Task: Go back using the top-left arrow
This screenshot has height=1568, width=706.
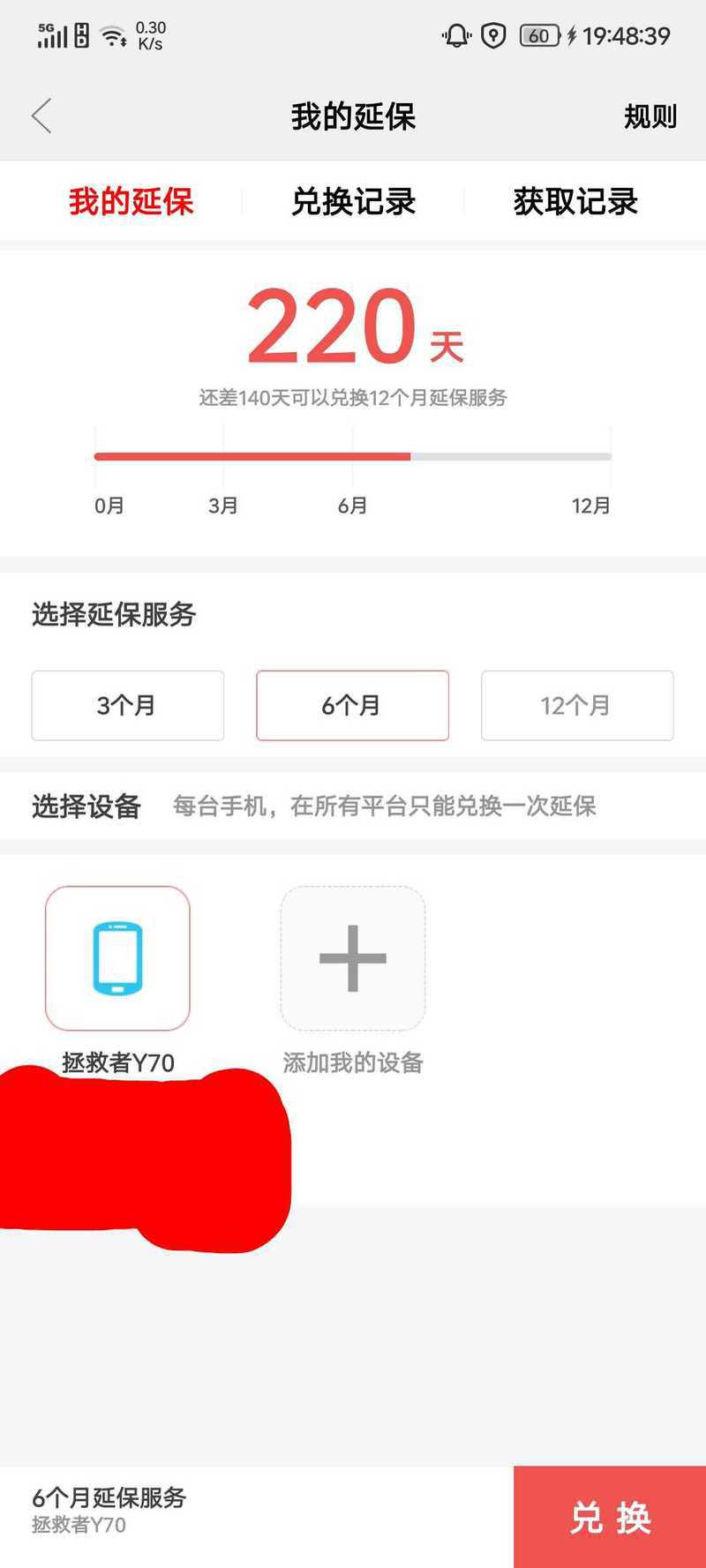Action: coord(41,116)
